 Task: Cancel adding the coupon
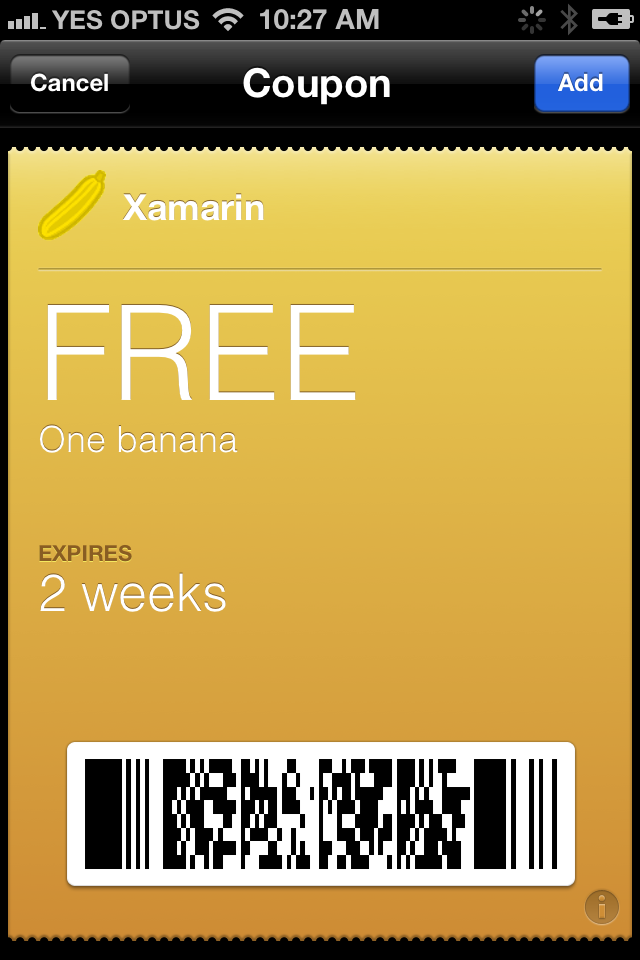click(x=69, y=83)
